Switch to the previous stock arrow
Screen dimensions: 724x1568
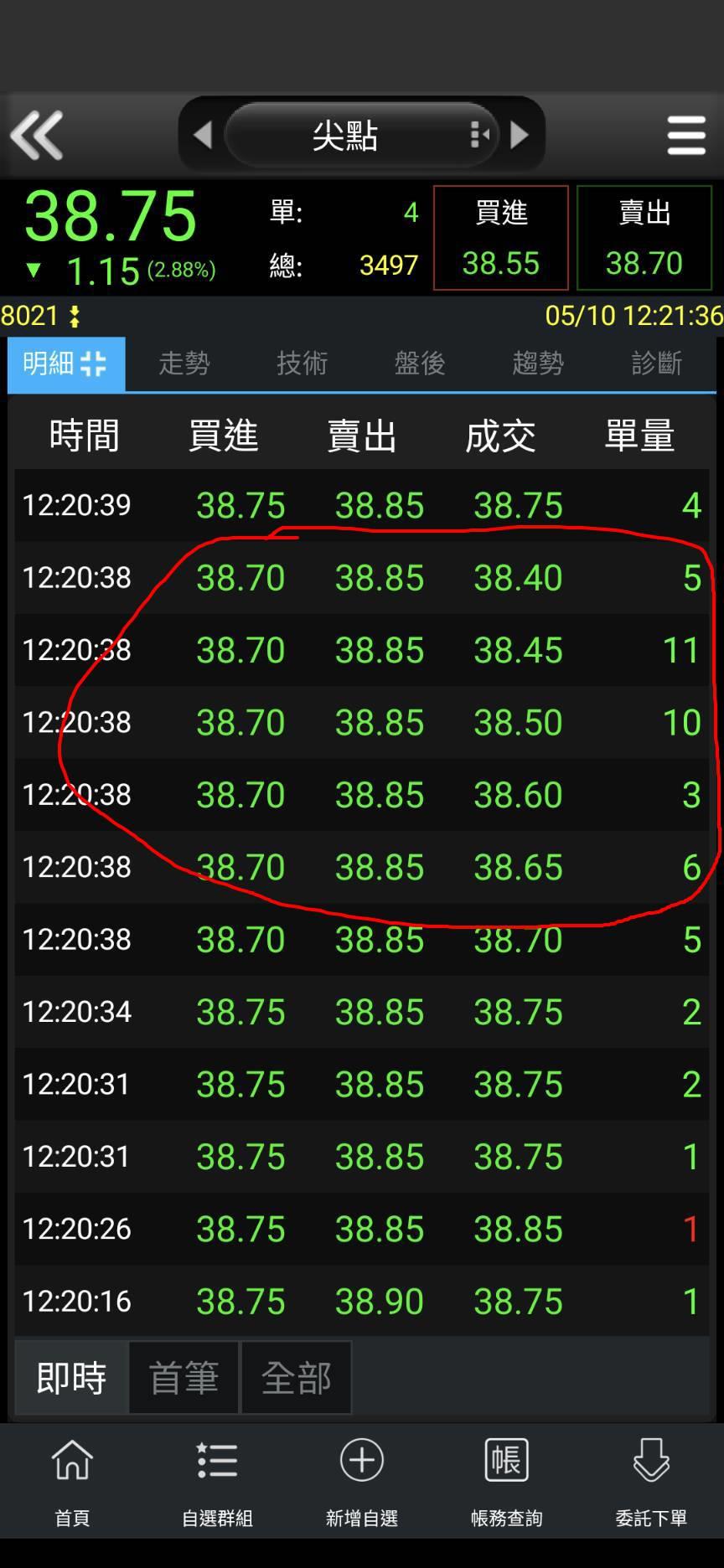[x=202, y=134]
